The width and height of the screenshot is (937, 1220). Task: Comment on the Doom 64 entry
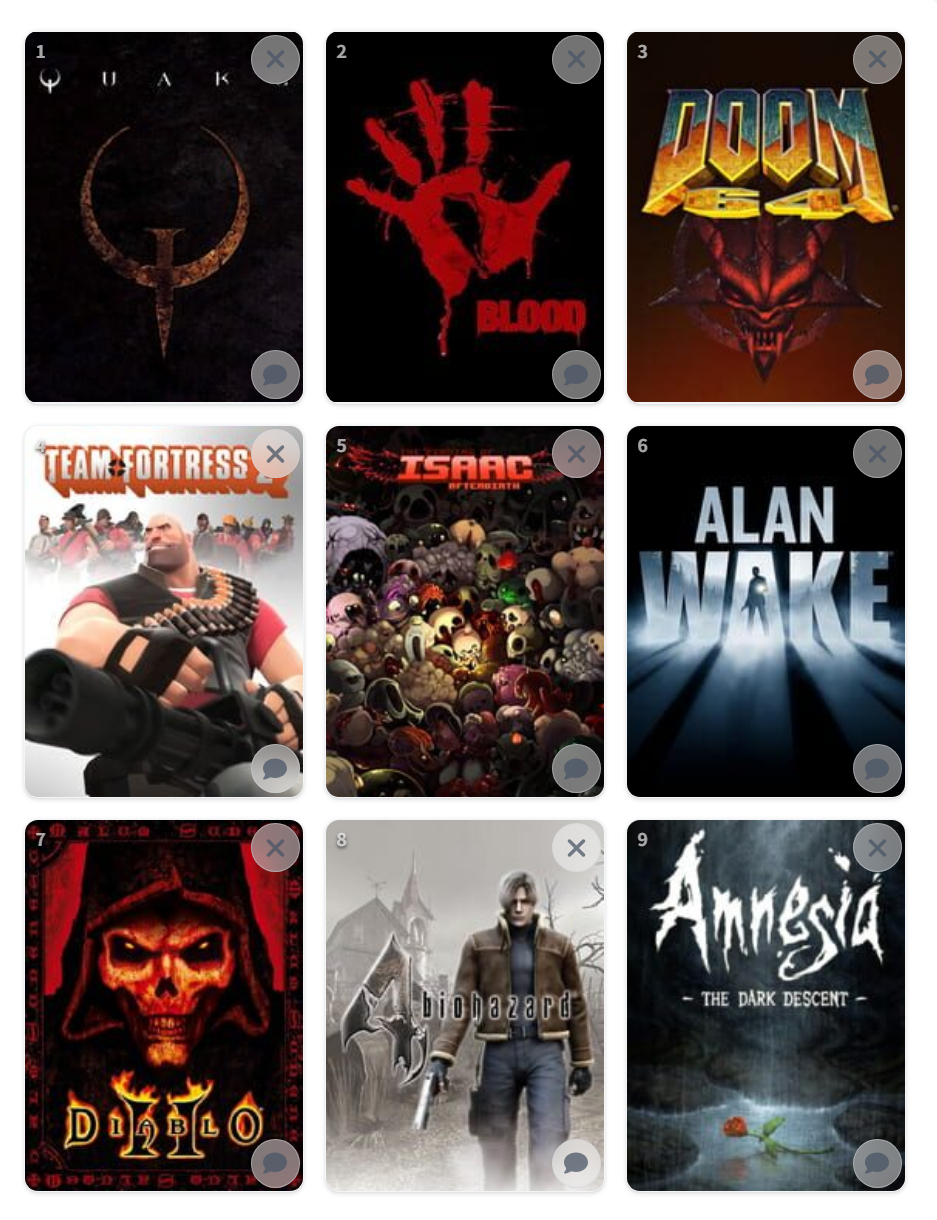(877, 375)
